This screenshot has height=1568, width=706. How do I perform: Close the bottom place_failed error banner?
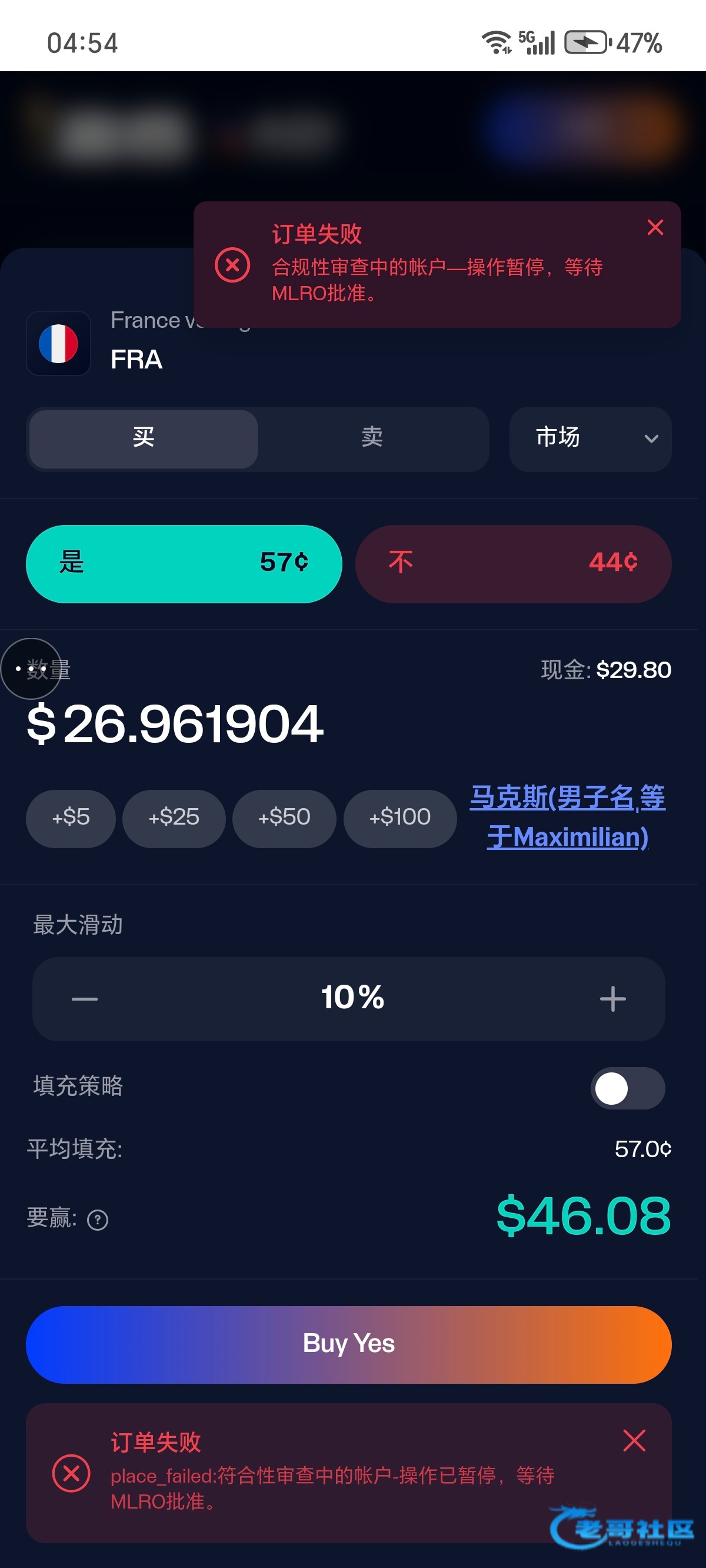coord(634,1440)
